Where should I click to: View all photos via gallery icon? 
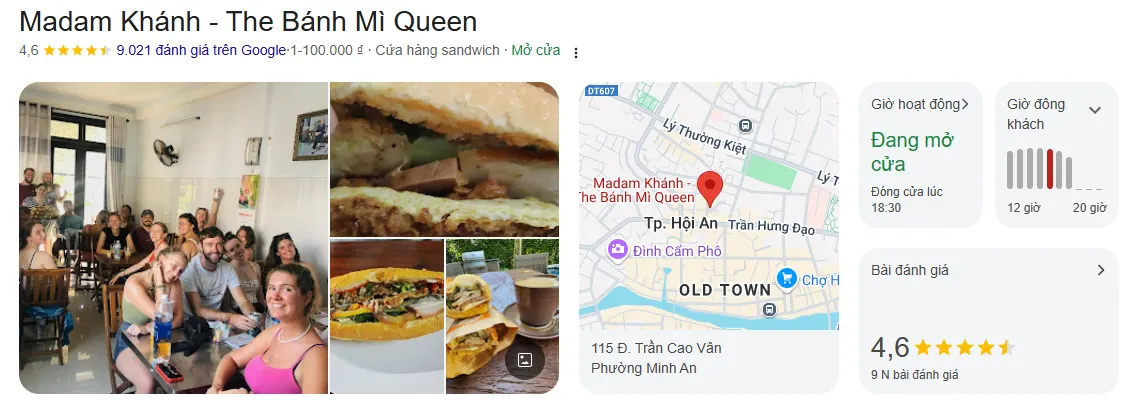pos(524,360)
